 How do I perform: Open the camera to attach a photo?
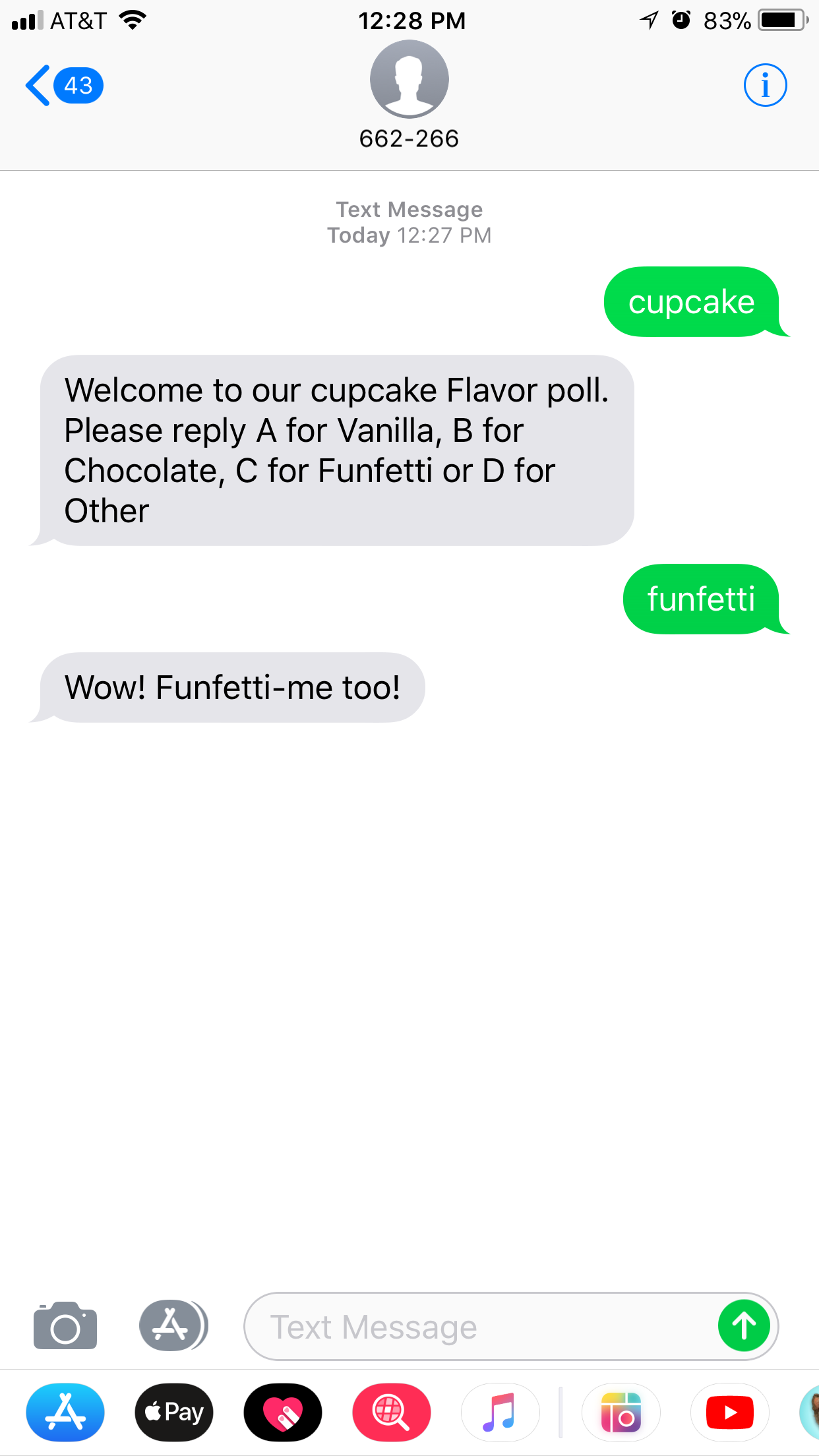(65, 1325)
